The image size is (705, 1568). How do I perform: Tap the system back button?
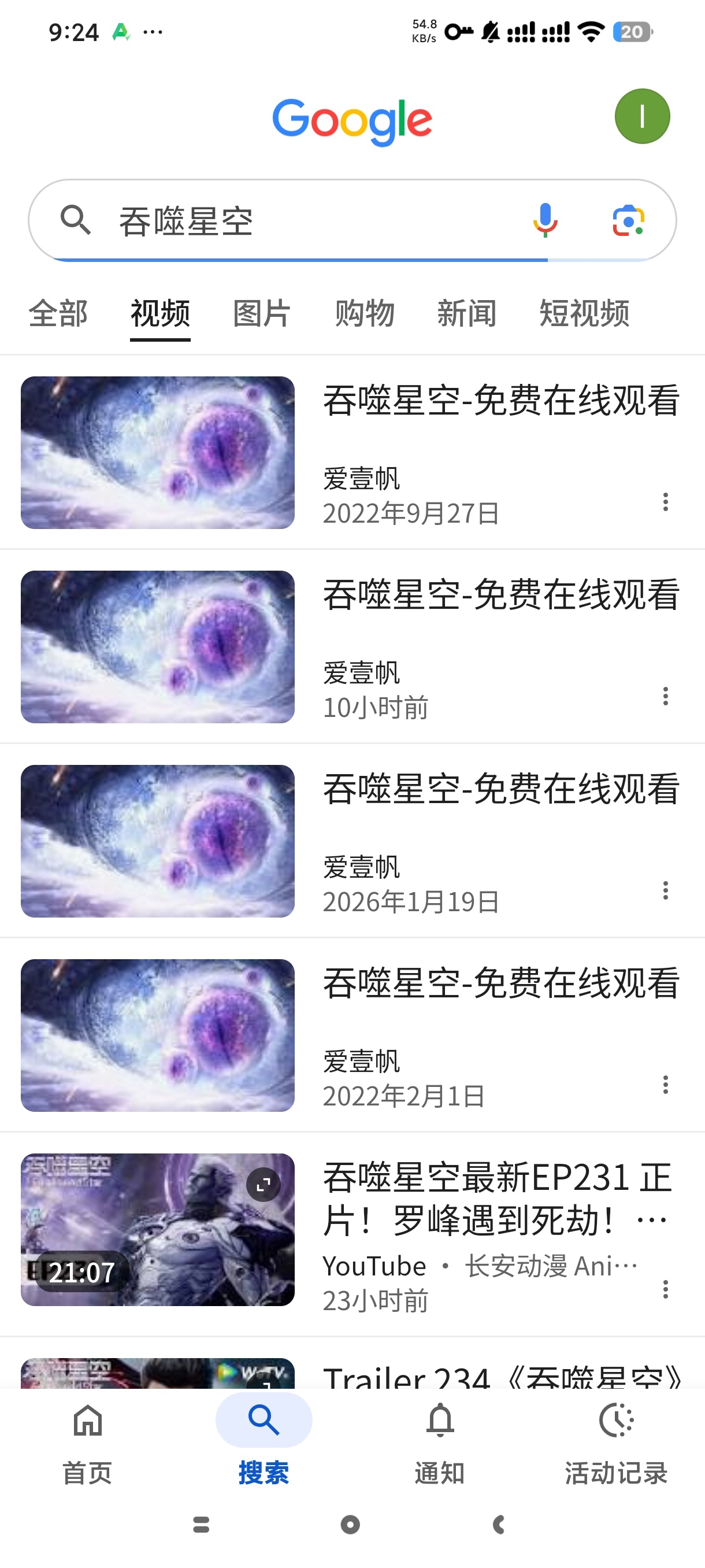click(499, 1524)
